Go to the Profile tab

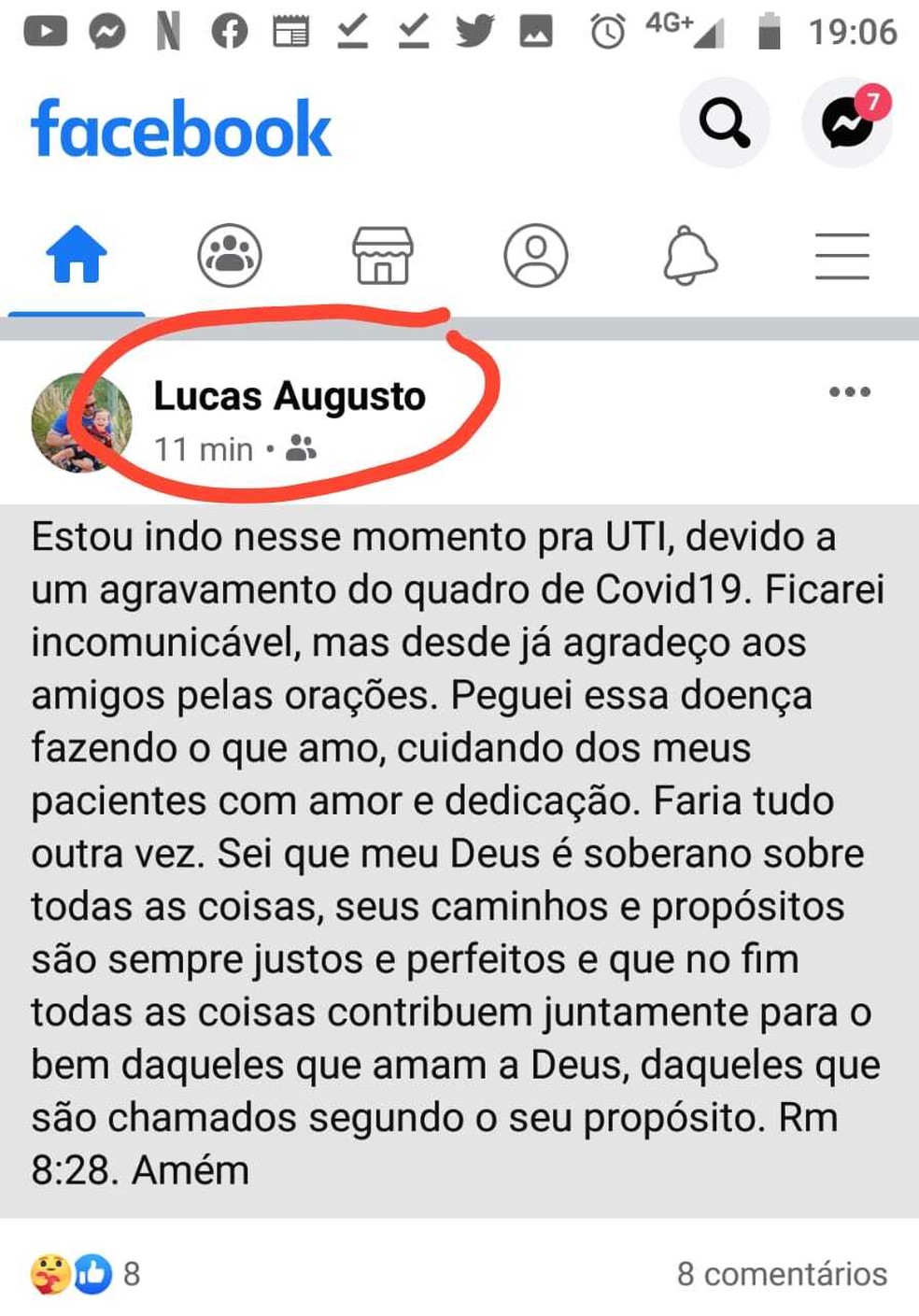(536, 255)
